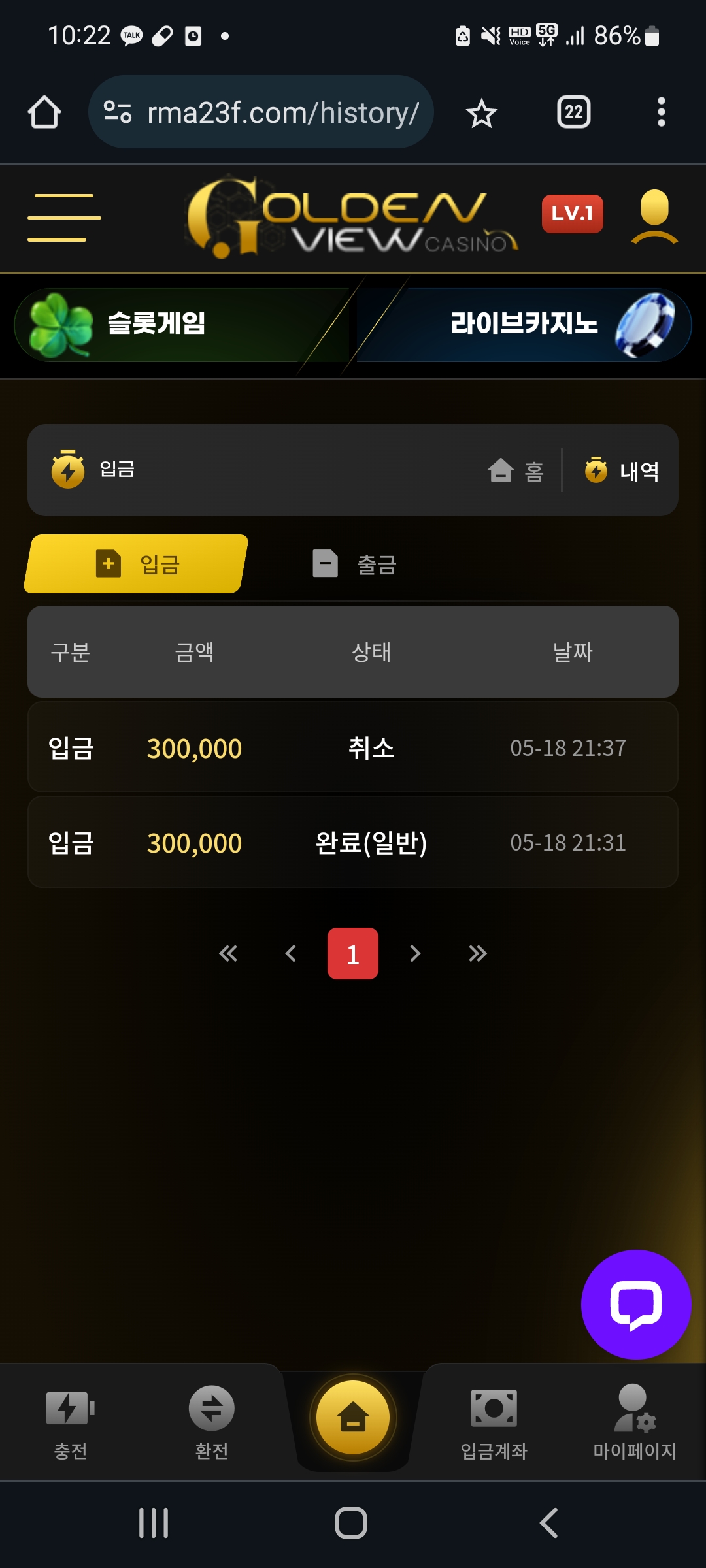Switch to the 출금 tab
Screen dimensions: 706x1568
coord(355,564)
